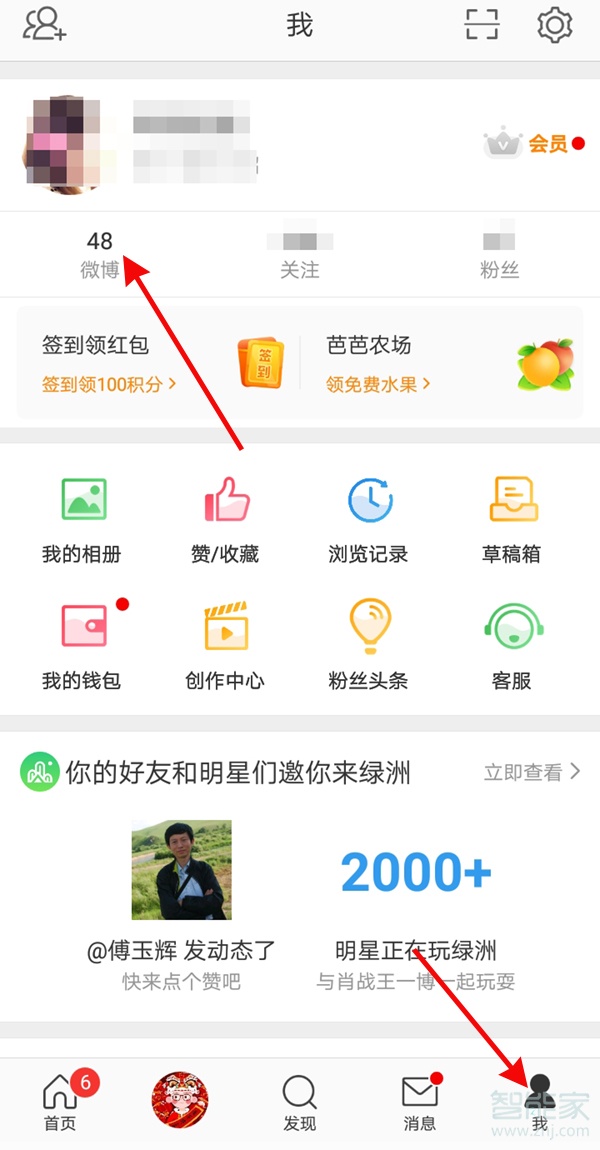Open 我的钱包 wallet
The width and height of the screenshot is (600, 1150).
(x=83, y=647)
